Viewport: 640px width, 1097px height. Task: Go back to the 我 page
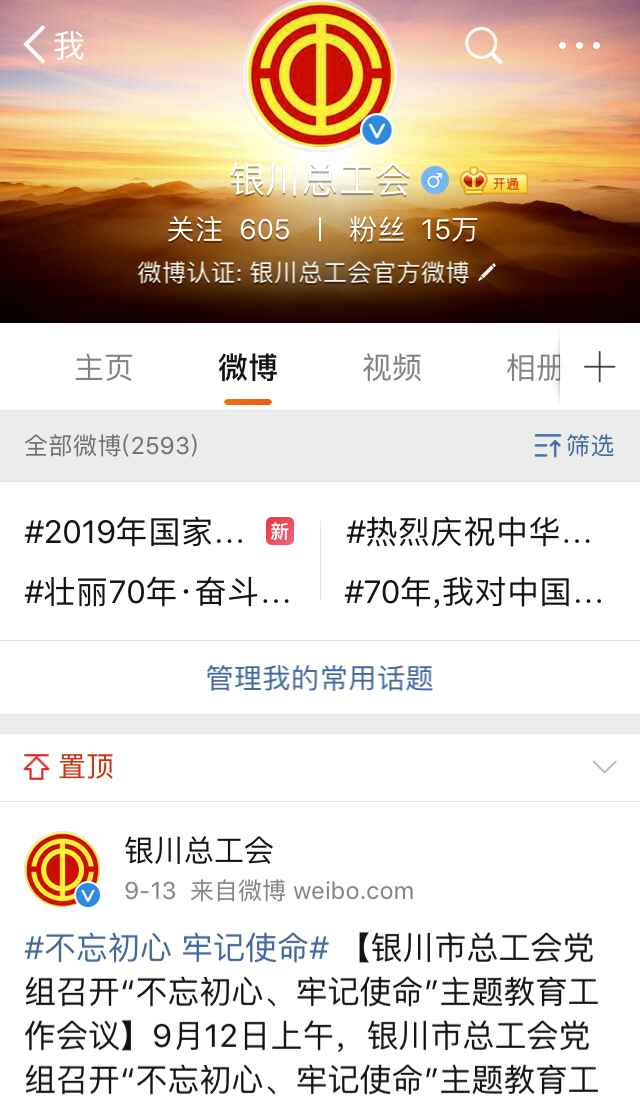click(x=53, y=45)
